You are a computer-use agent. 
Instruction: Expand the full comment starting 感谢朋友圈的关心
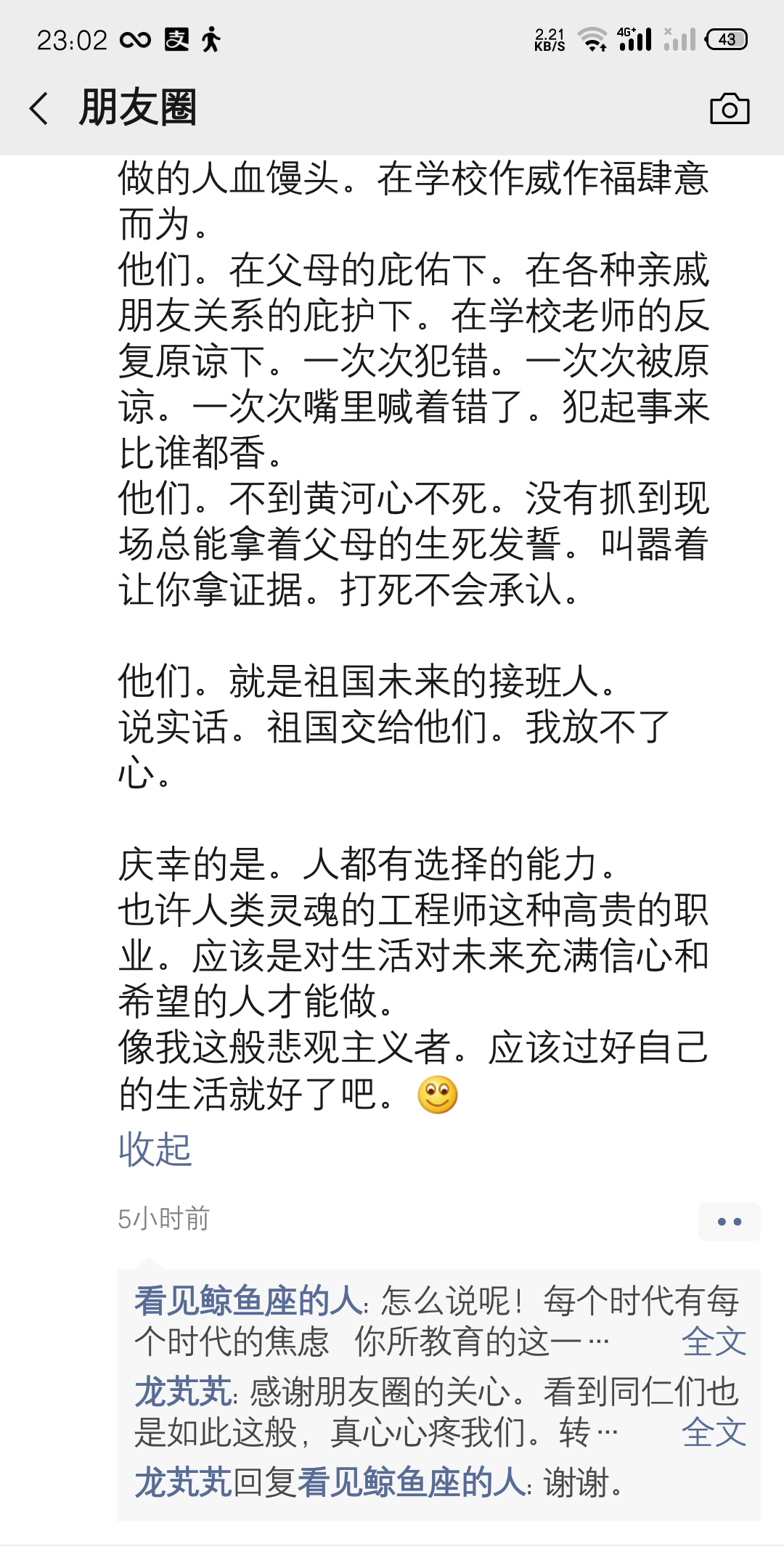click(714, 1433)
